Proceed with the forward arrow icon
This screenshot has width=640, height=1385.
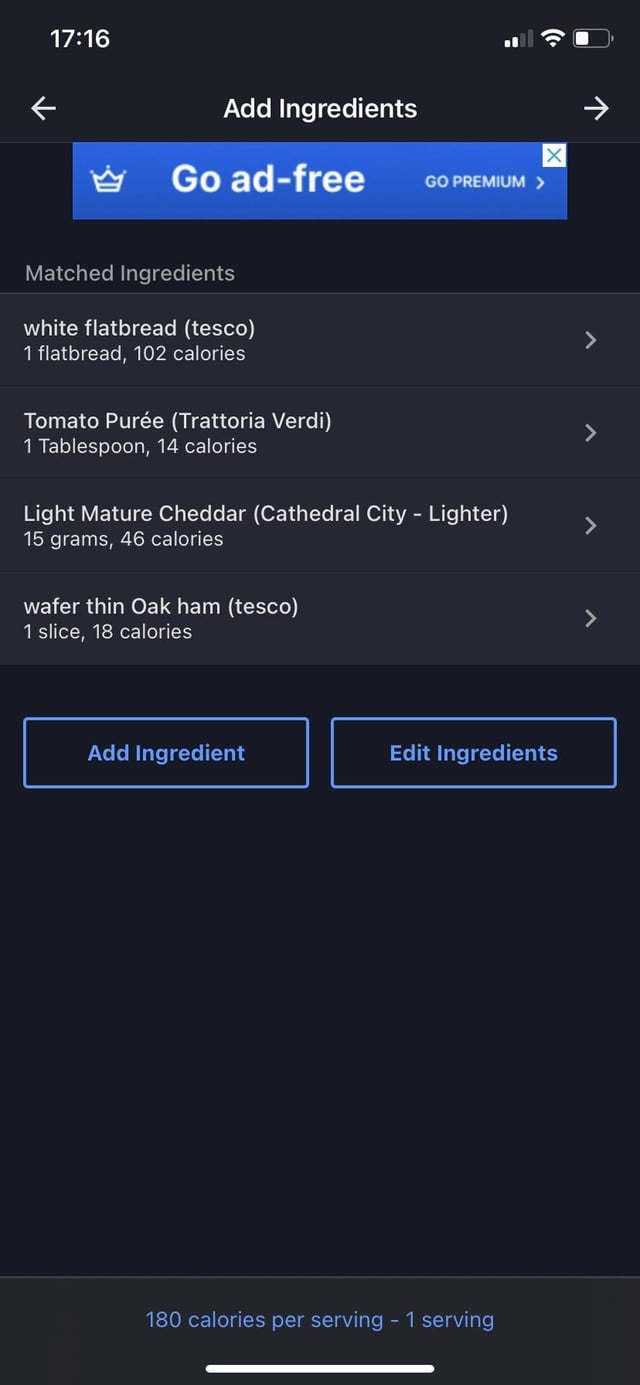[x=596, y=108]
